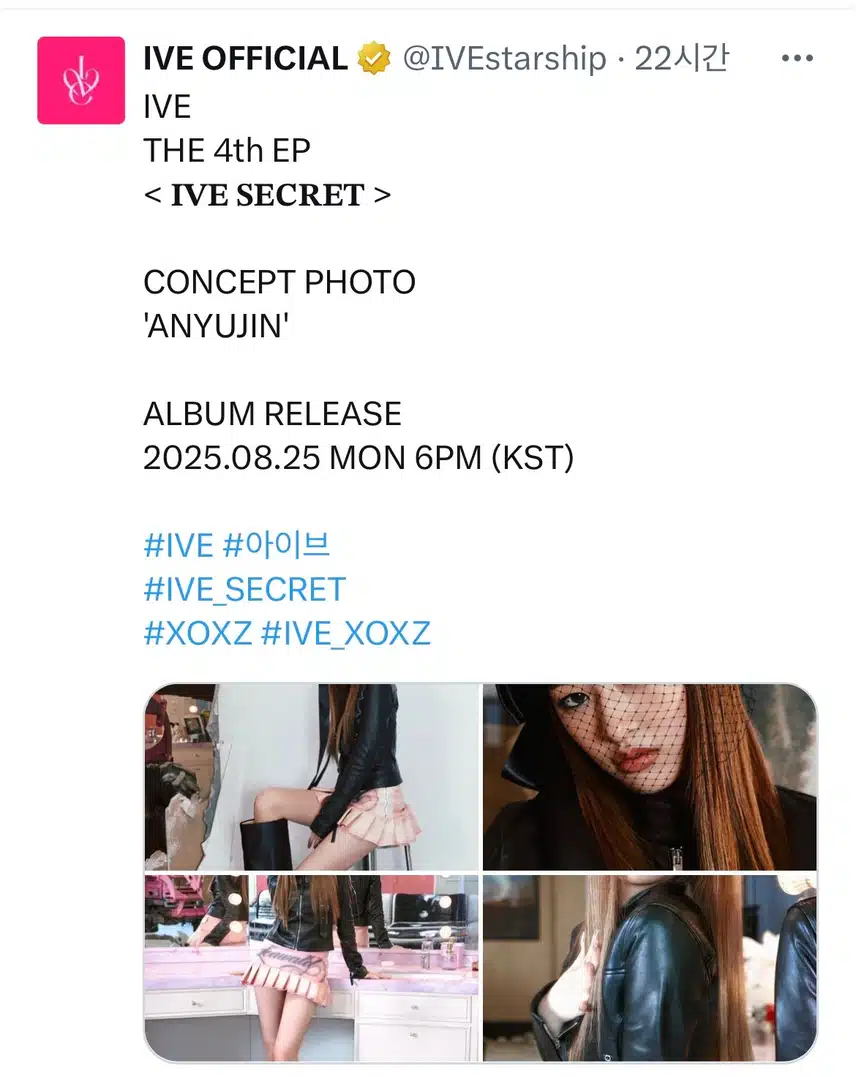View the close-up photo with net veil
The image size is (856, 1077).
tap(649, 777)
